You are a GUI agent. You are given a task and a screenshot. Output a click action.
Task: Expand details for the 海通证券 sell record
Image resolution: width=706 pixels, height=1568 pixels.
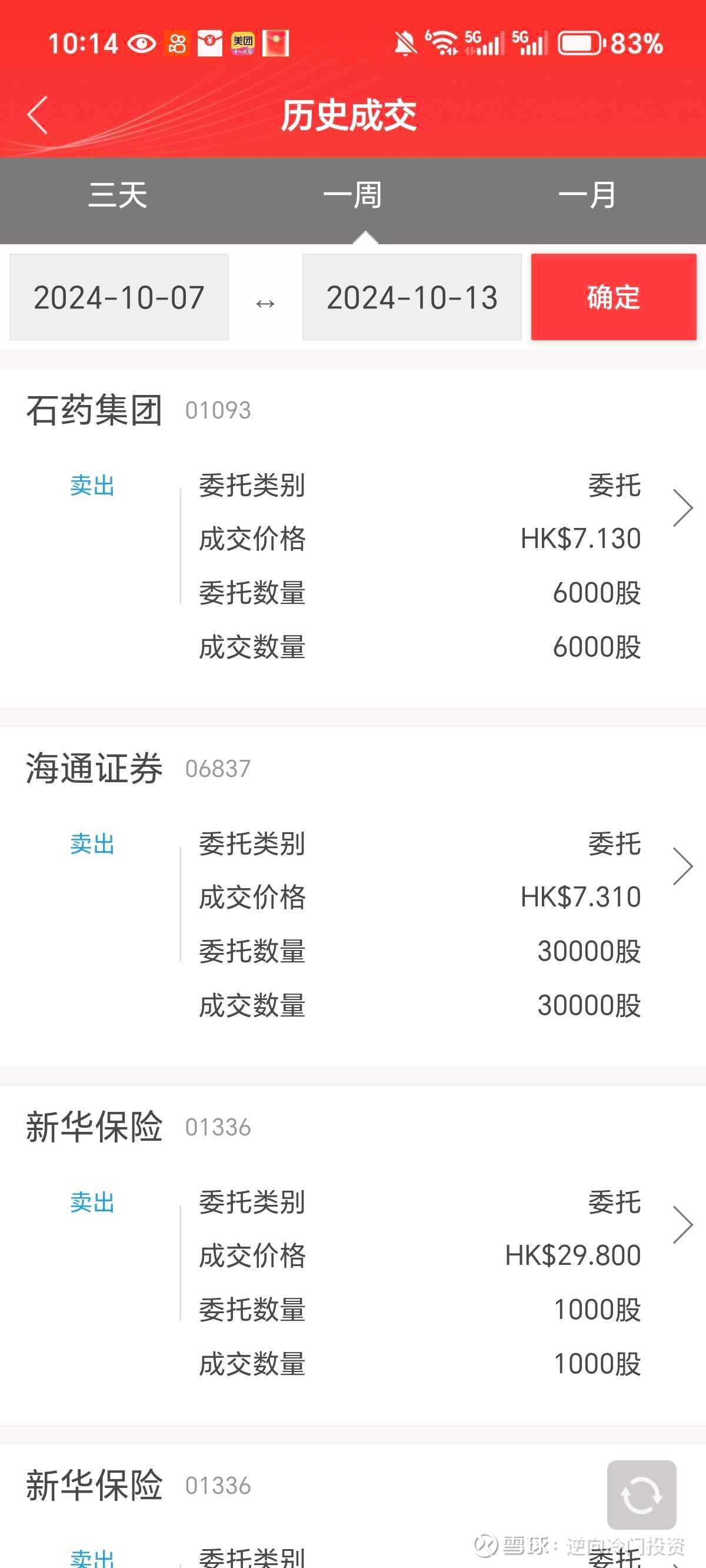coord(683,865)
